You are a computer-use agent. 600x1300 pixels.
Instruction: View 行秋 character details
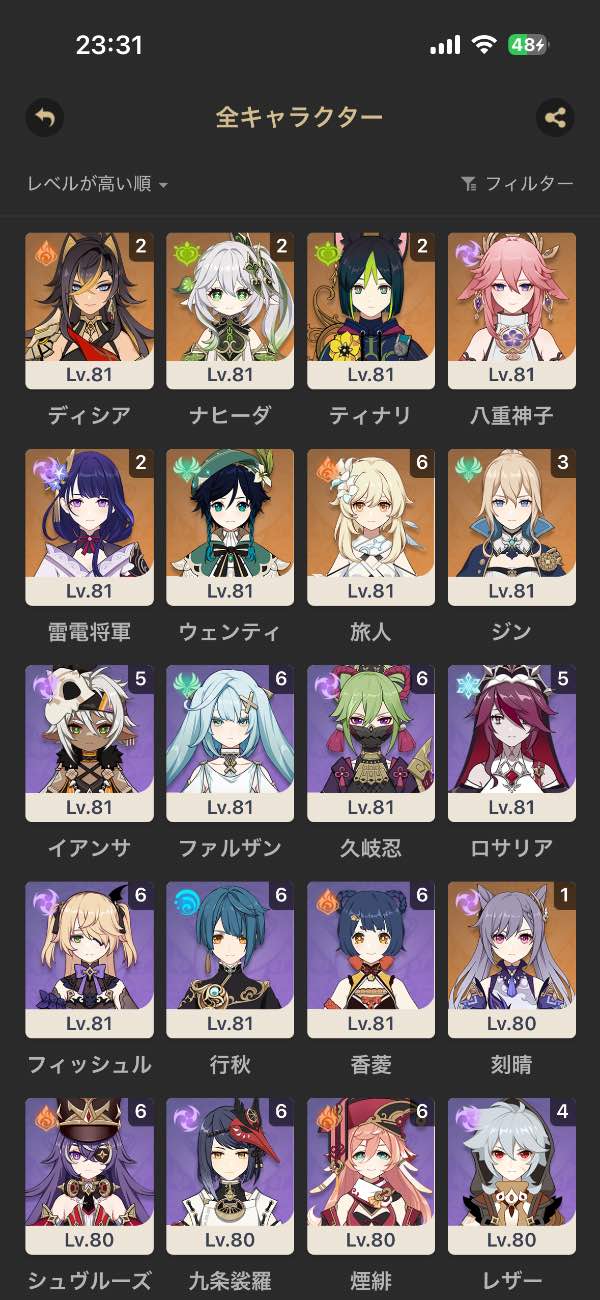coord(230,958)
